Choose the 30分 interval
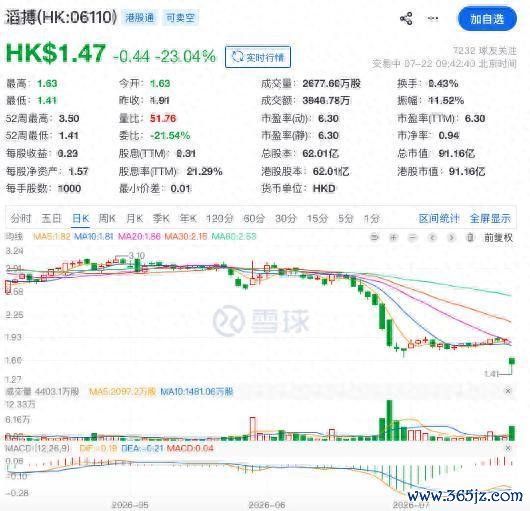The height and width of the screenshot is (511, 530). (x=286, y=218)
